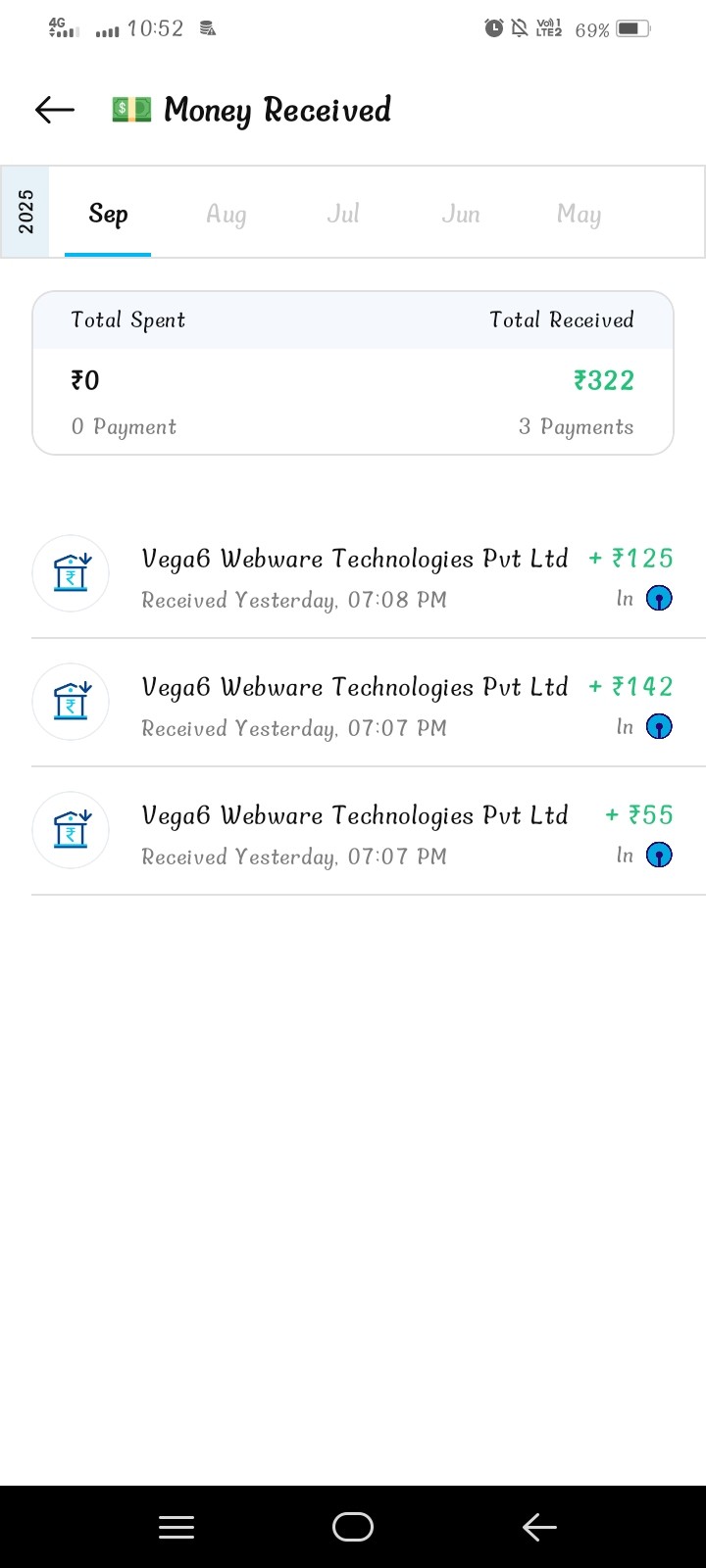706x1568 pixels.
Task: Go back using the app bar arrow
Action: tap(55, 110)
